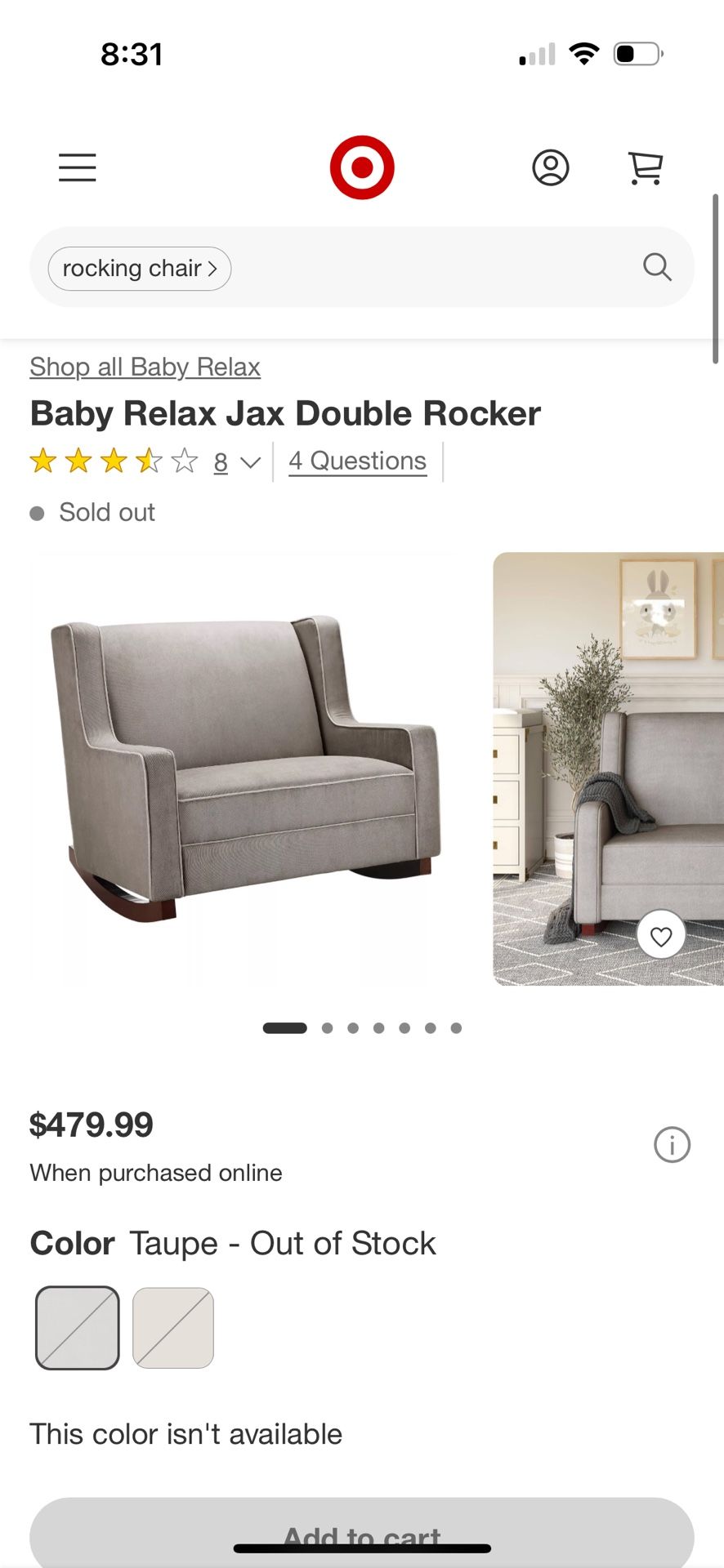Screen dimensions: 724x1568
Task: Open the account profile icon
Action: (x=550, y=167)
